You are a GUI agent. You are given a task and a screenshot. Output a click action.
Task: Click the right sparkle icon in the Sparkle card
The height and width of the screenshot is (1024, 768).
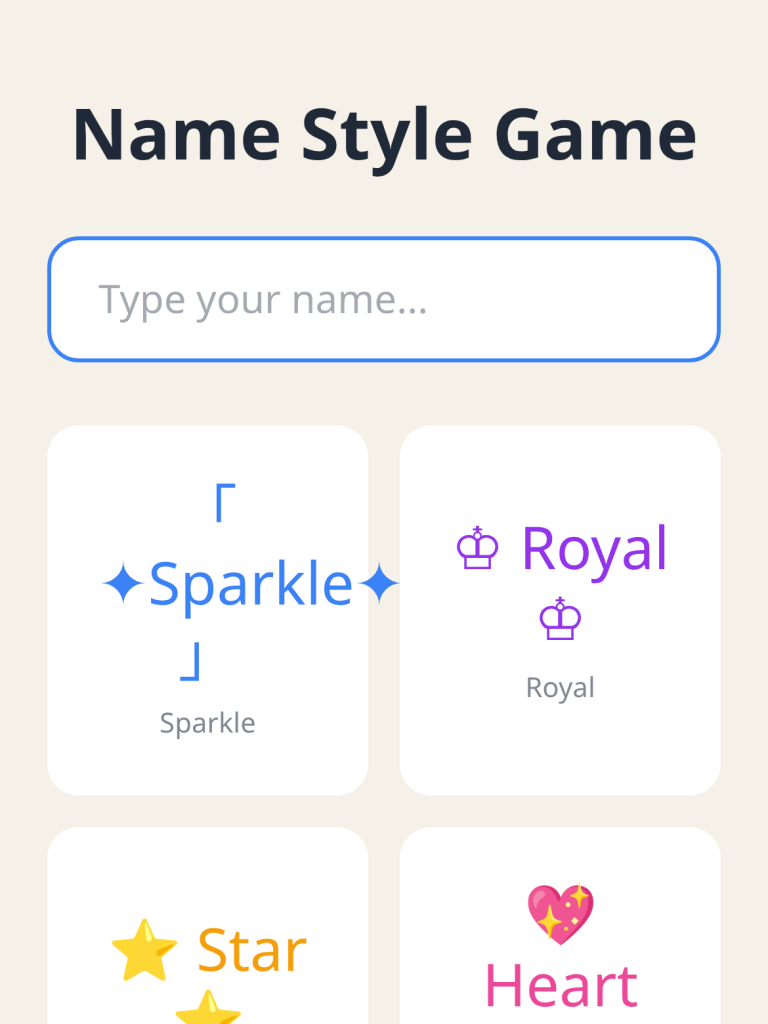(377, 583)
